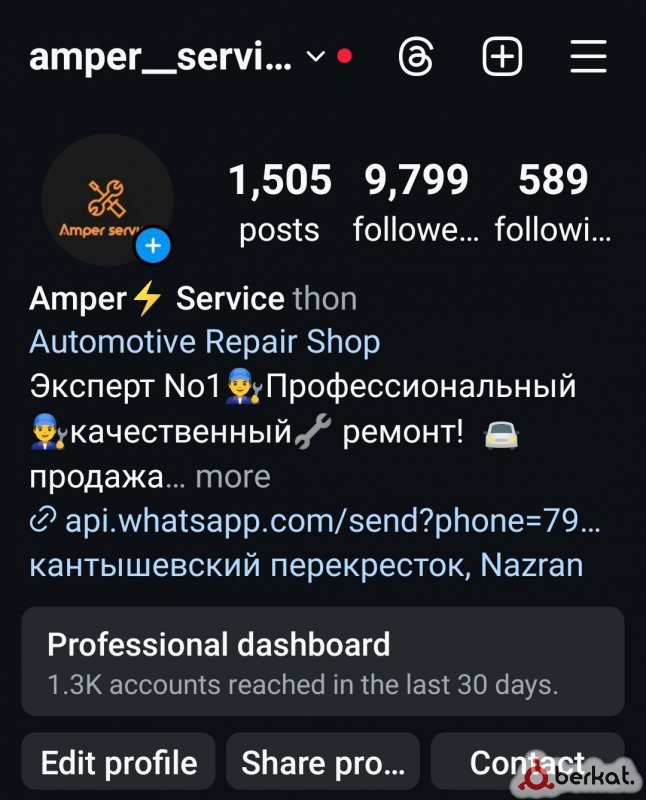This screenshot has height=800, width=646.
Task: View the 1,505 posts
Action: pyautogui.click(x=279, y=204)
